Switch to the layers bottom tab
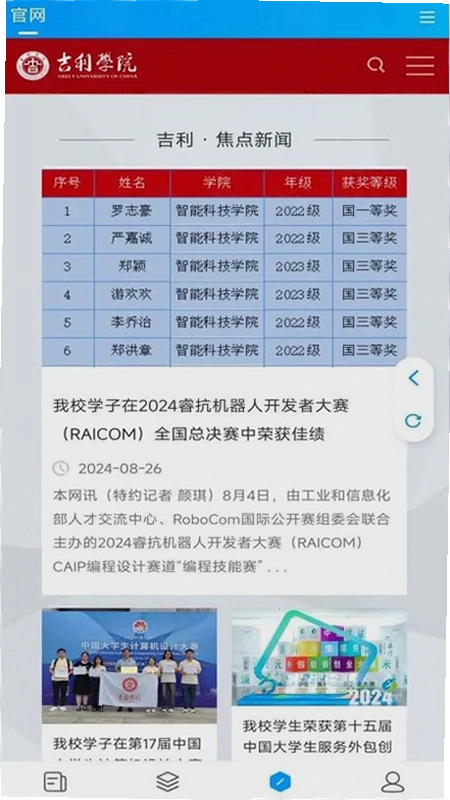This screenshot has height=800, width=450. (x=167, y=781)
